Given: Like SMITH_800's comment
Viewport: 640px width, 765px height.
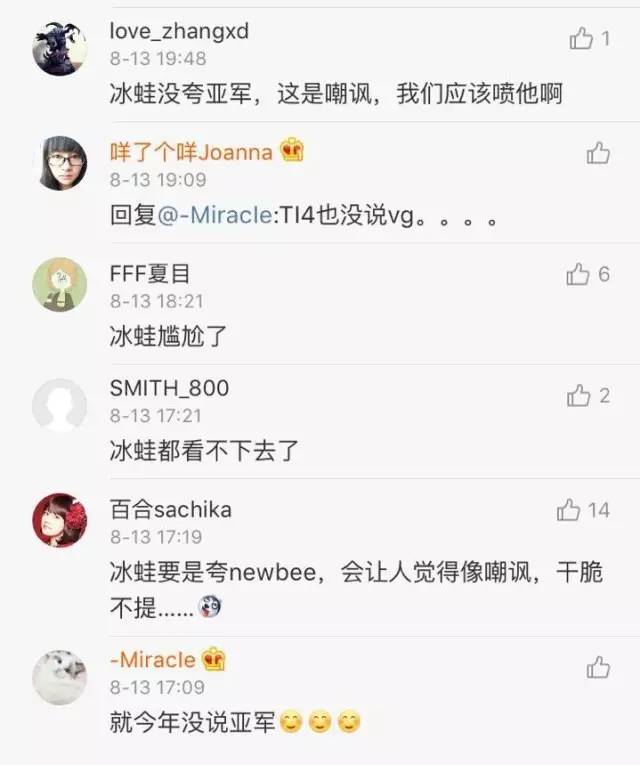Looking at the screenshot, I should click(579, 396).
